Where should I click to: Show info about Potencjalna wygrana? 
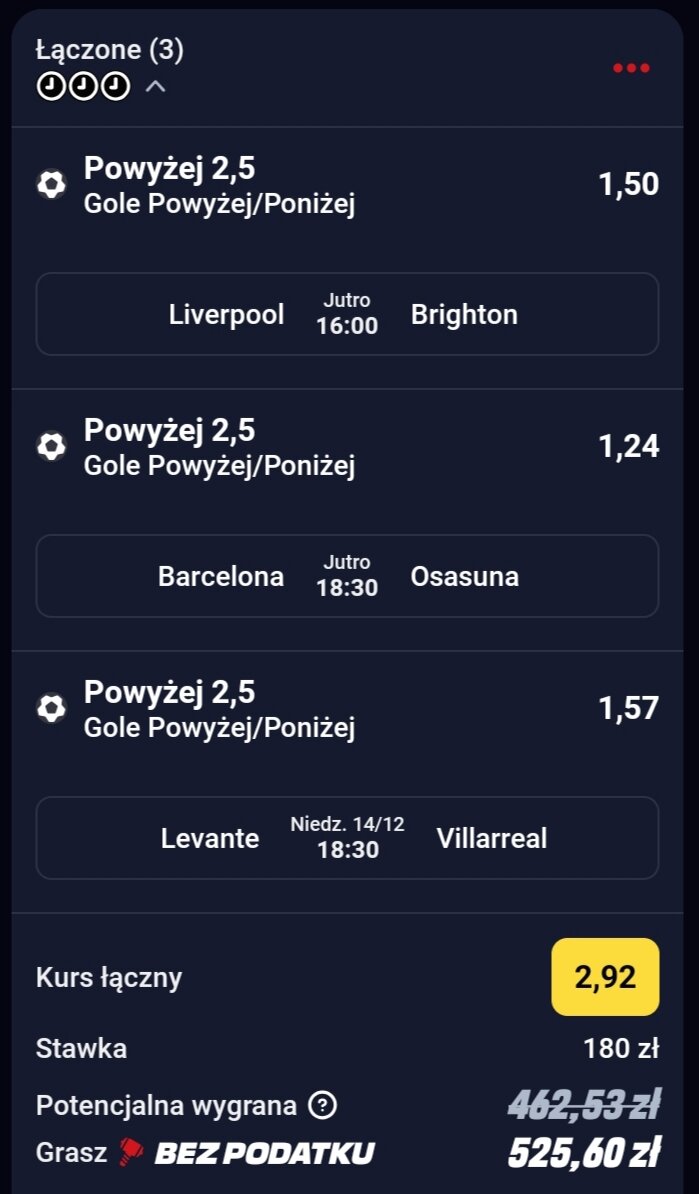tap(322, 1105)
